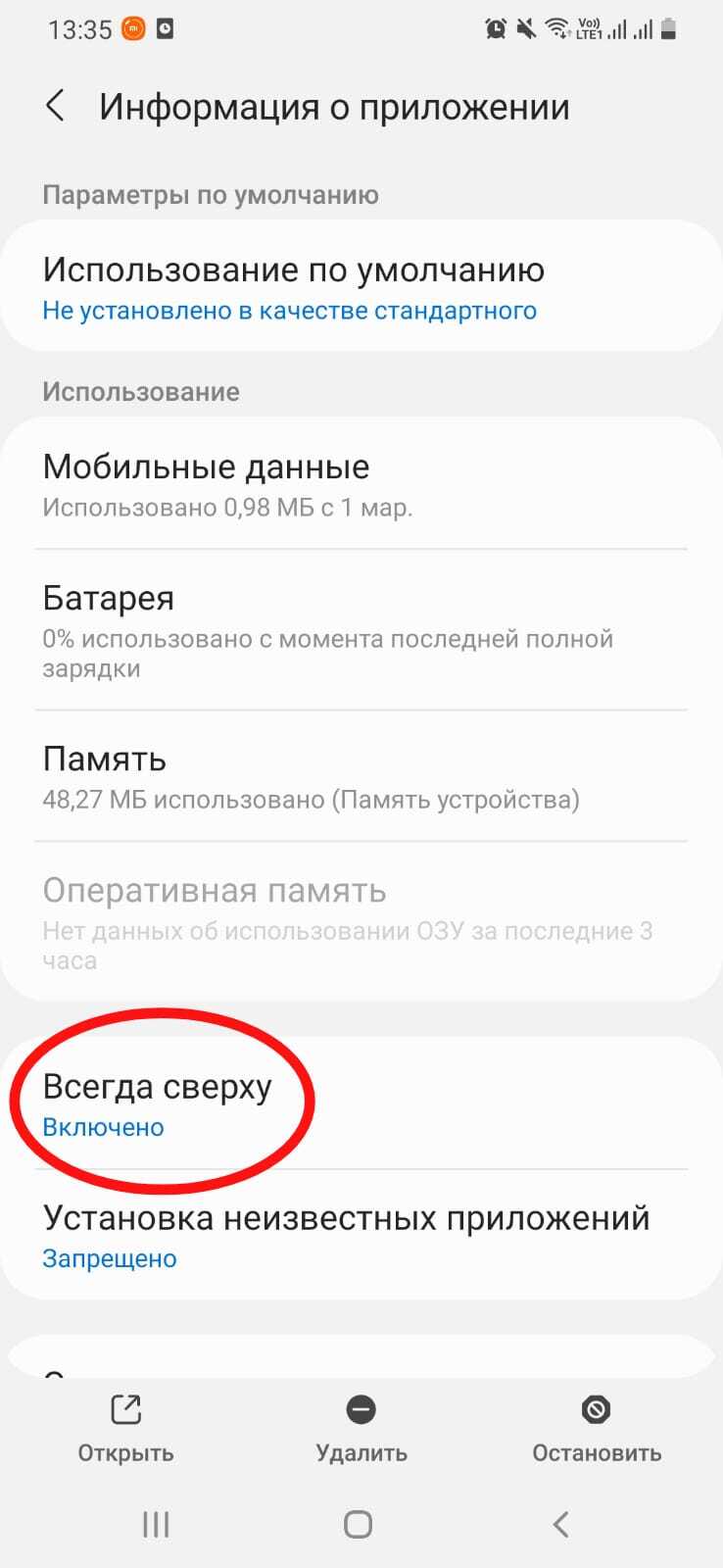Open Батарея usage details
The image size is (723, 1568).
coord(361,630)
